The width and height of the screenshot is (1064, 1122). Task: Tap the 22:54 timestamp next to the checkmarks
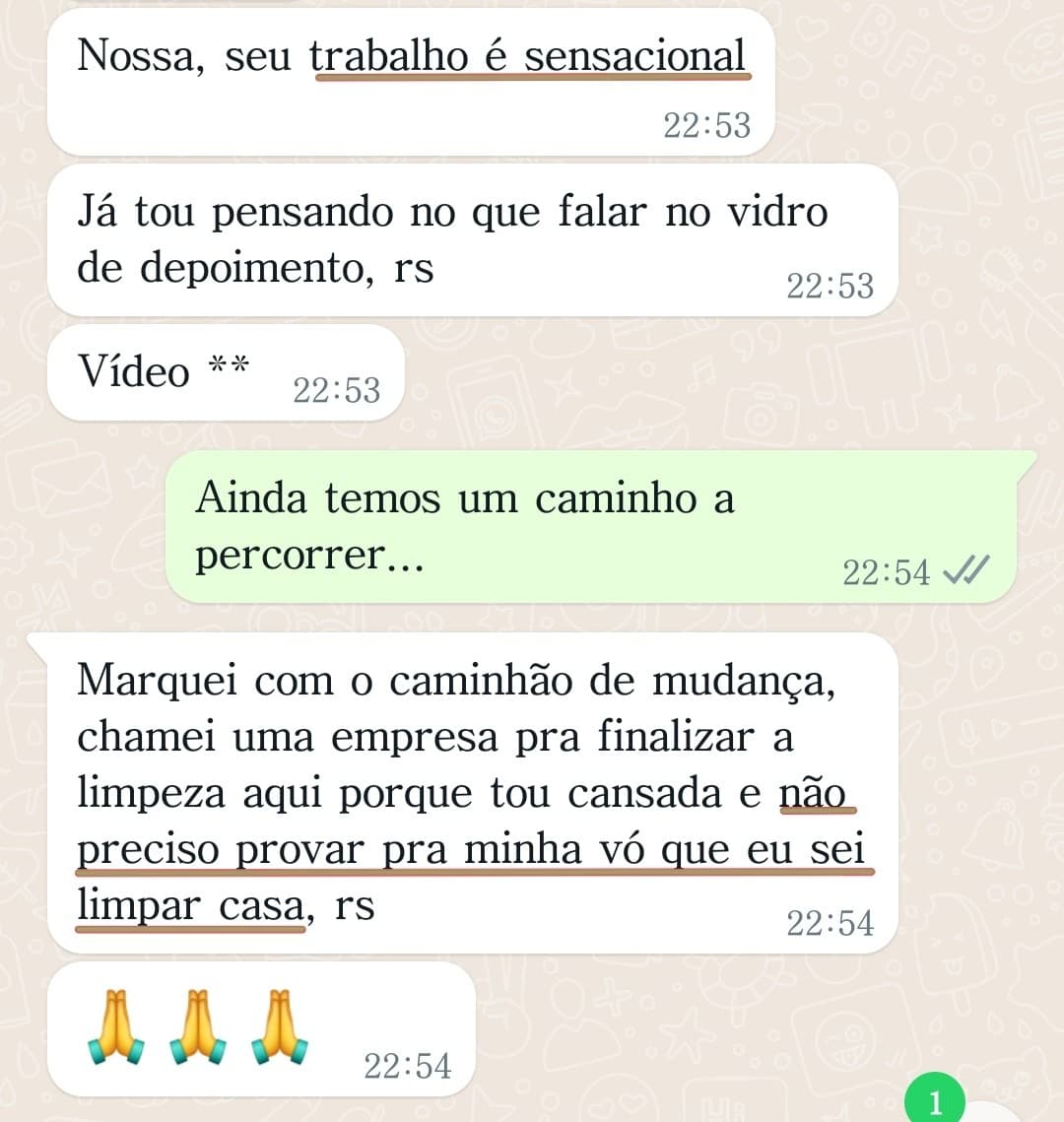[x=884, y=571]
